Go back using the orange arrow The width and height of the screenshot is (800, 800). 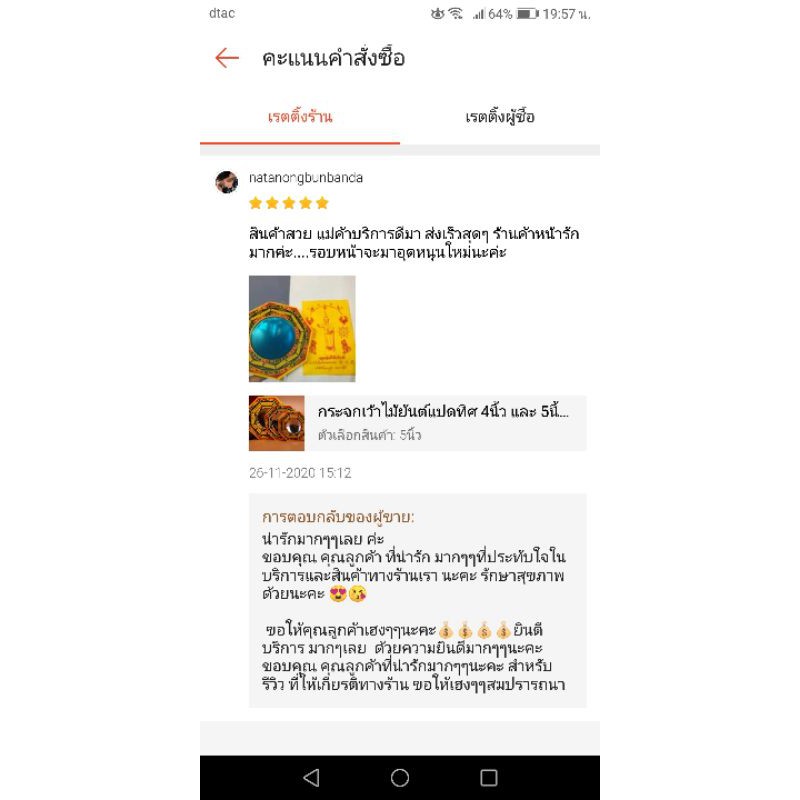[x=227, y=58]
